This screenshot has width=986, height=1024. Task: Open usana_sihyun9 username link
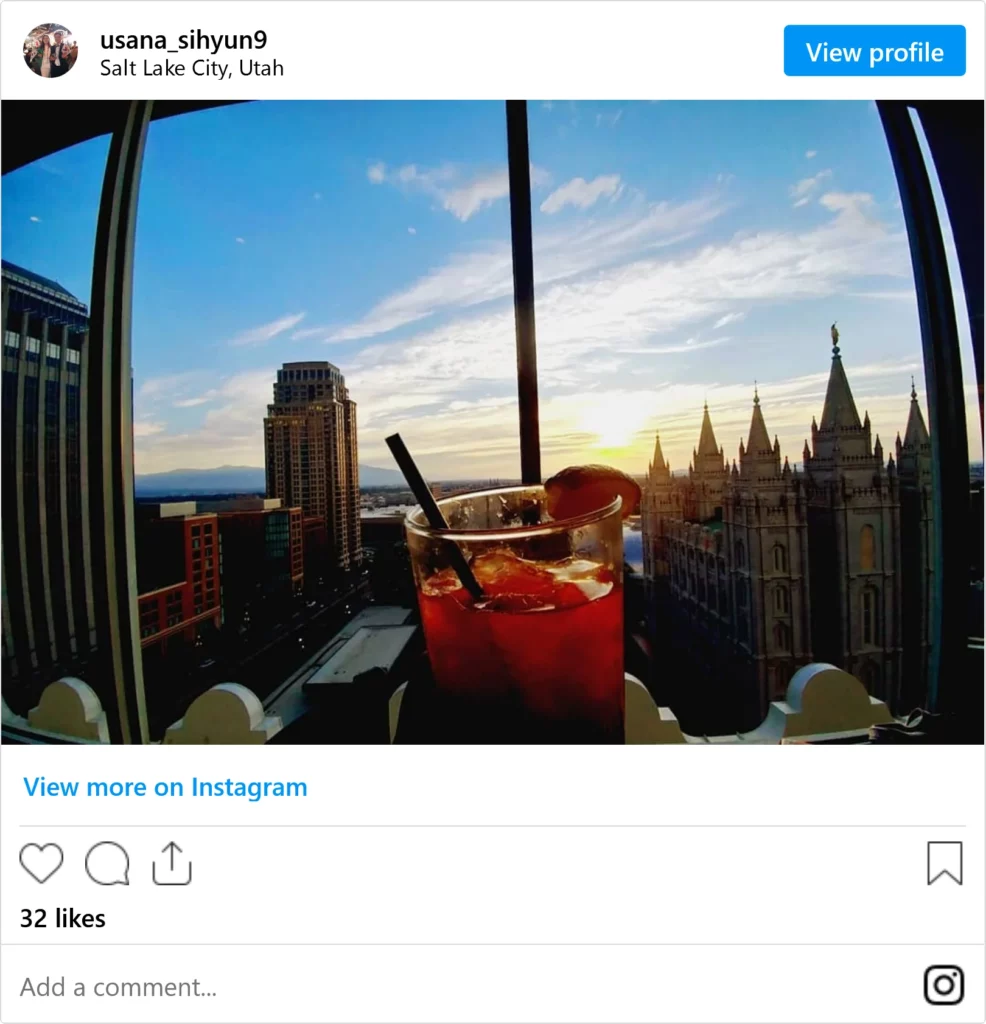point(183,40)
